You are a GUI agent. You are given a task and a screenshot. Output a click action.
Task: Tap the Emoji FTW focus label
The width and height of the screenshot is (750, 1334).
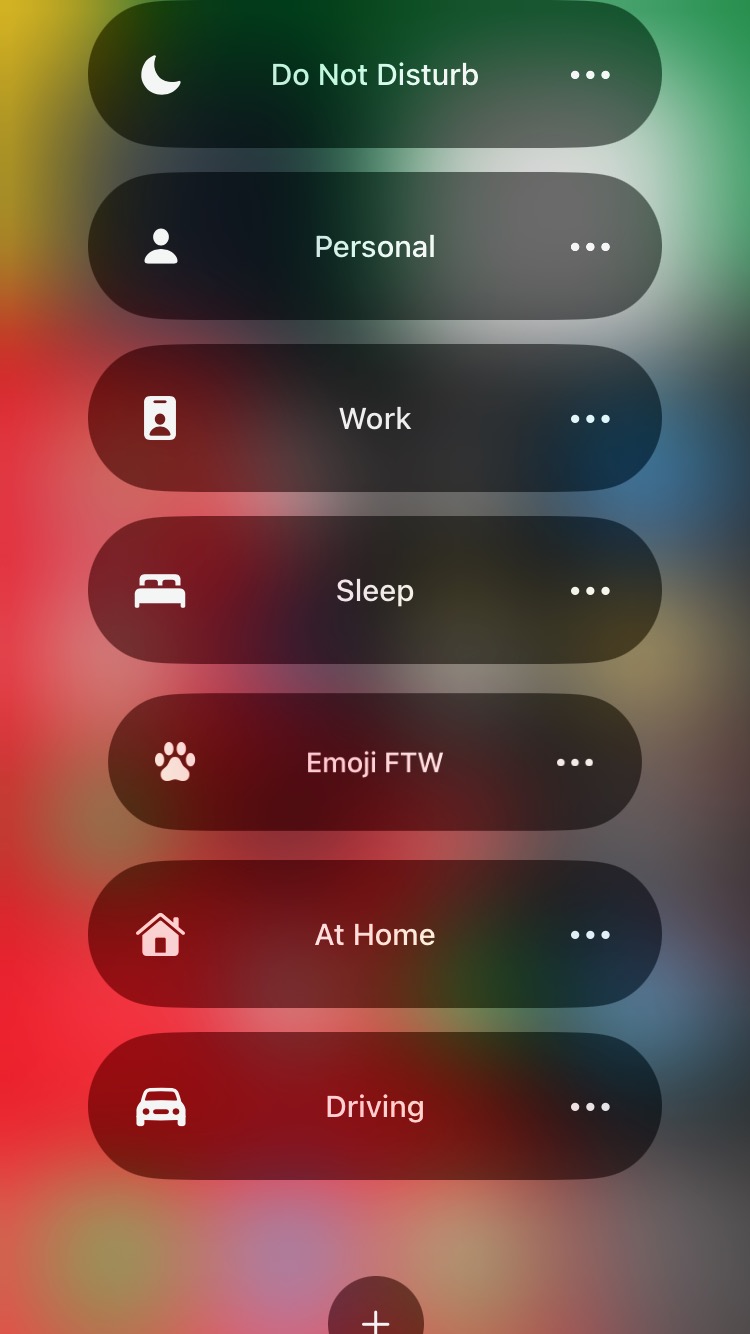[372, 762]
